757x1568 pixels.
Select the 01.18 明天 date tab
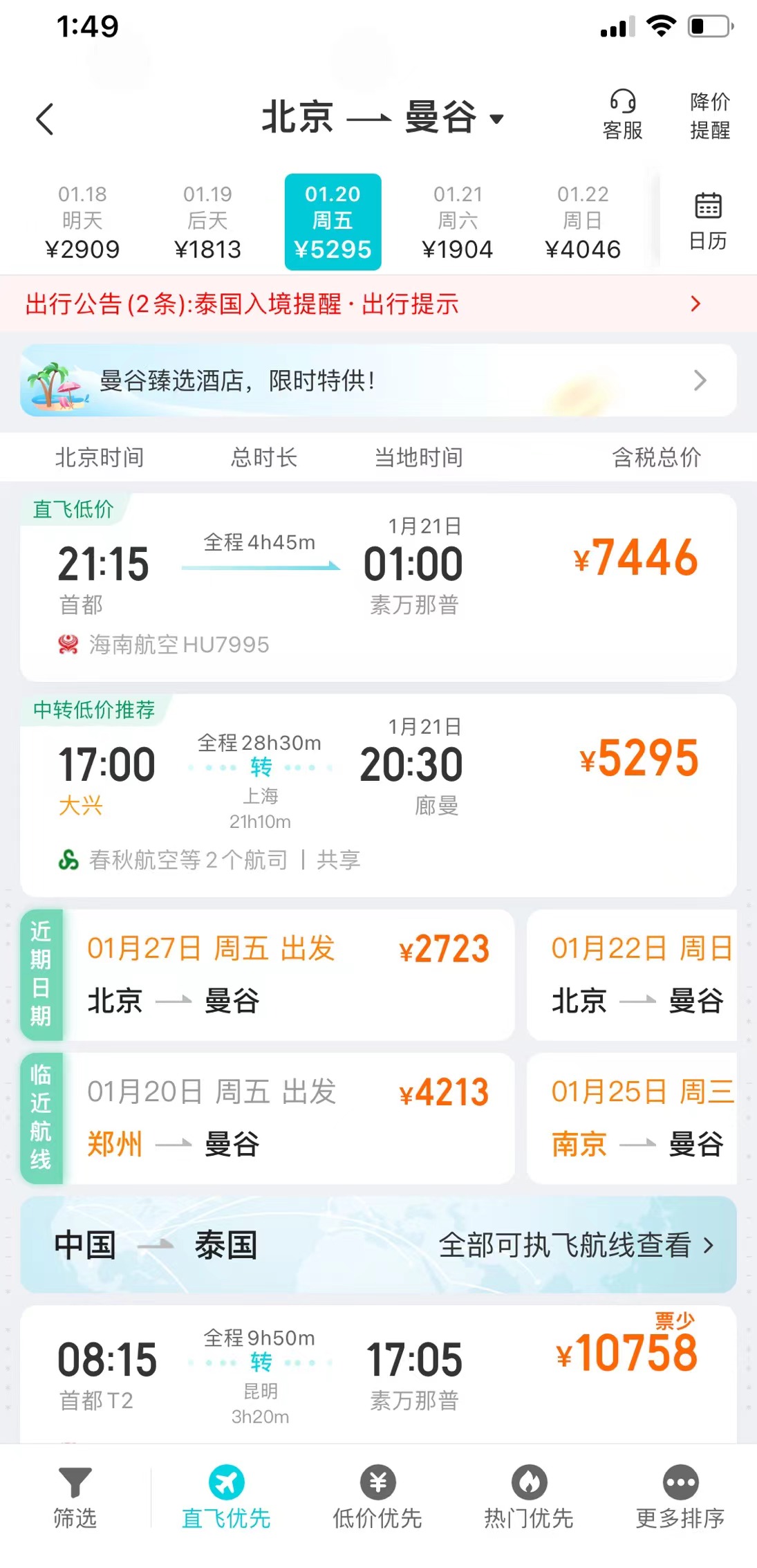[84, 220]
